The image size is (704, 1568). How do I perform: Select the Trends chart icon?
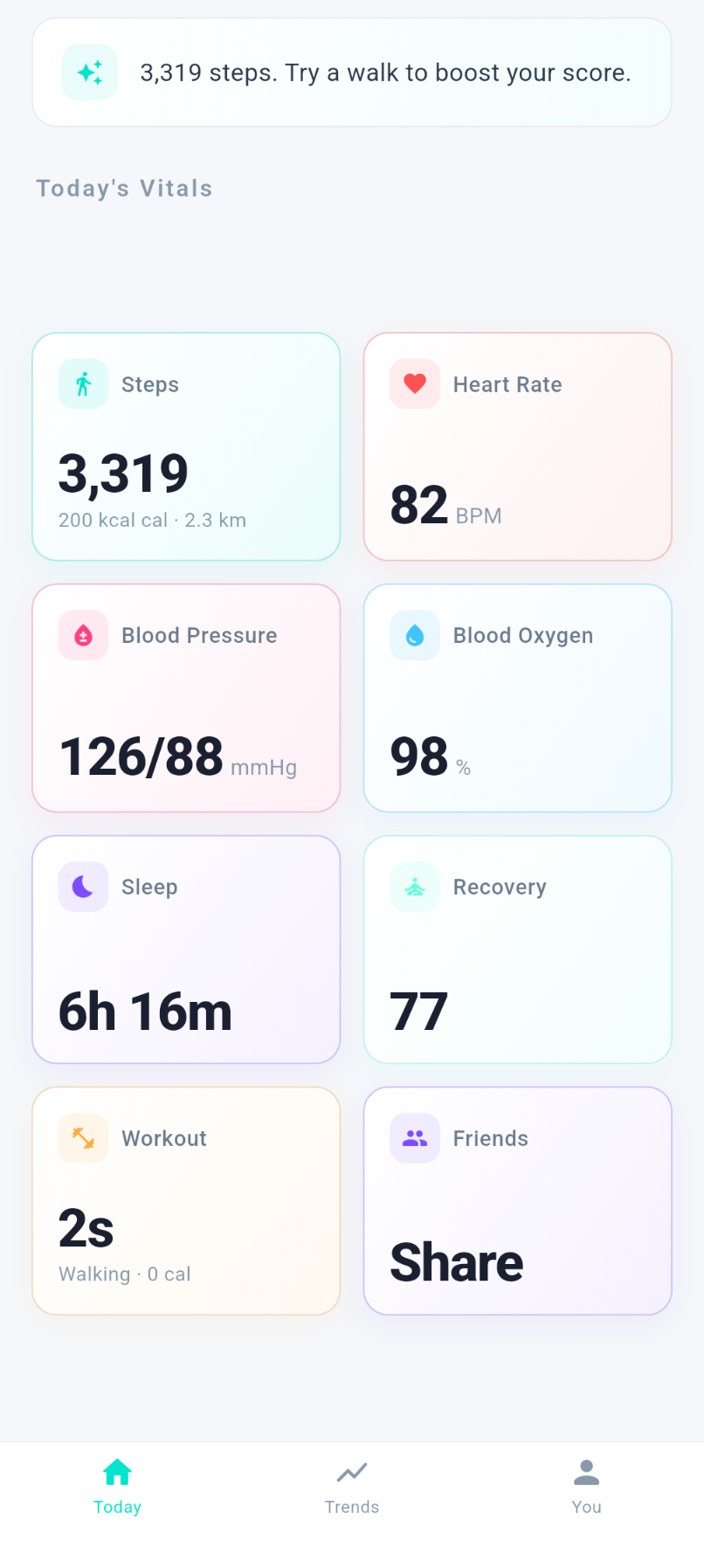point(351,1471)
